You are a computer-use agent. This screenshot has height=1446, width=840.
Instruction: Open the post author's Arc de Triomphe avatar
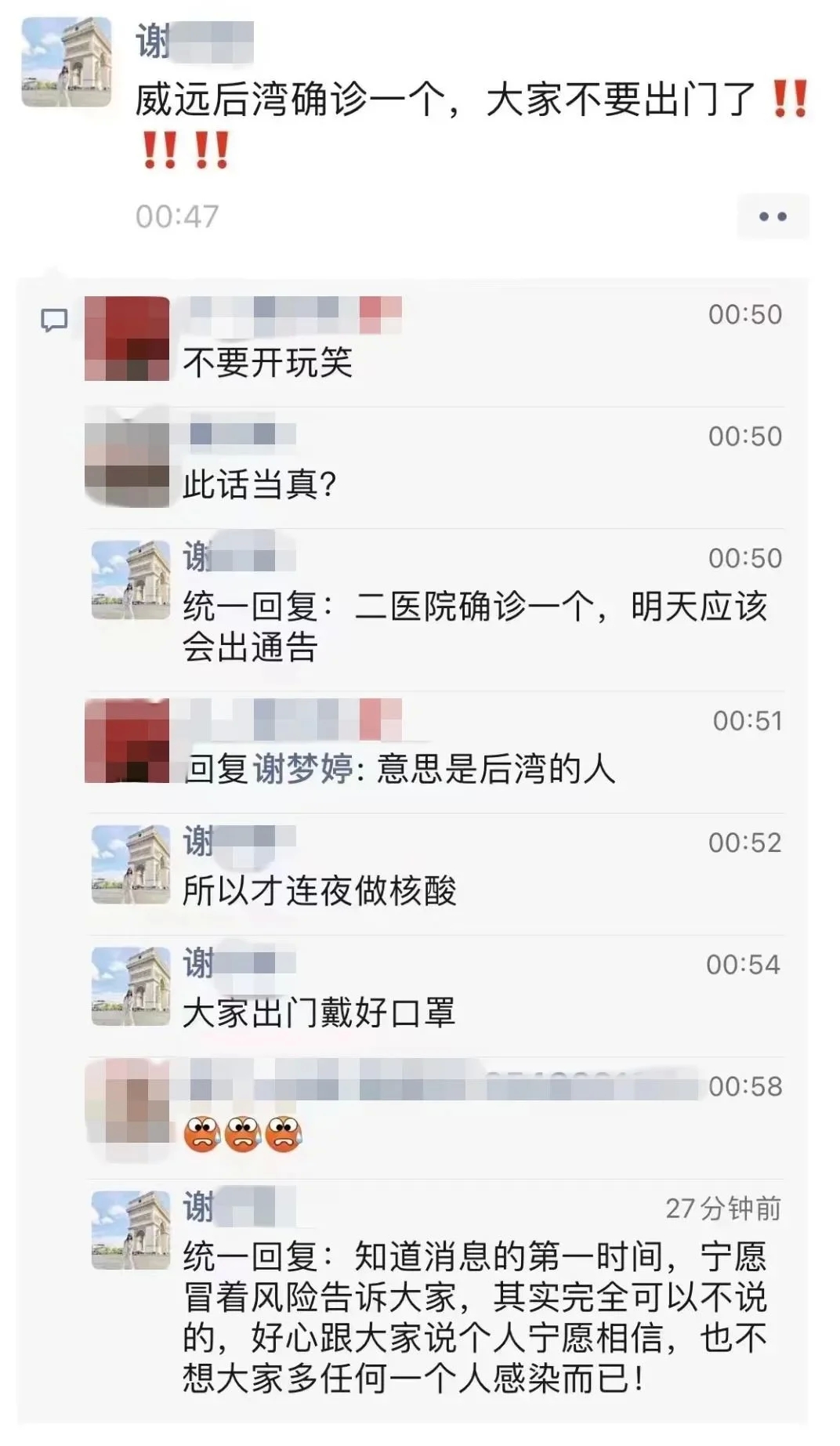click(66, 62)
